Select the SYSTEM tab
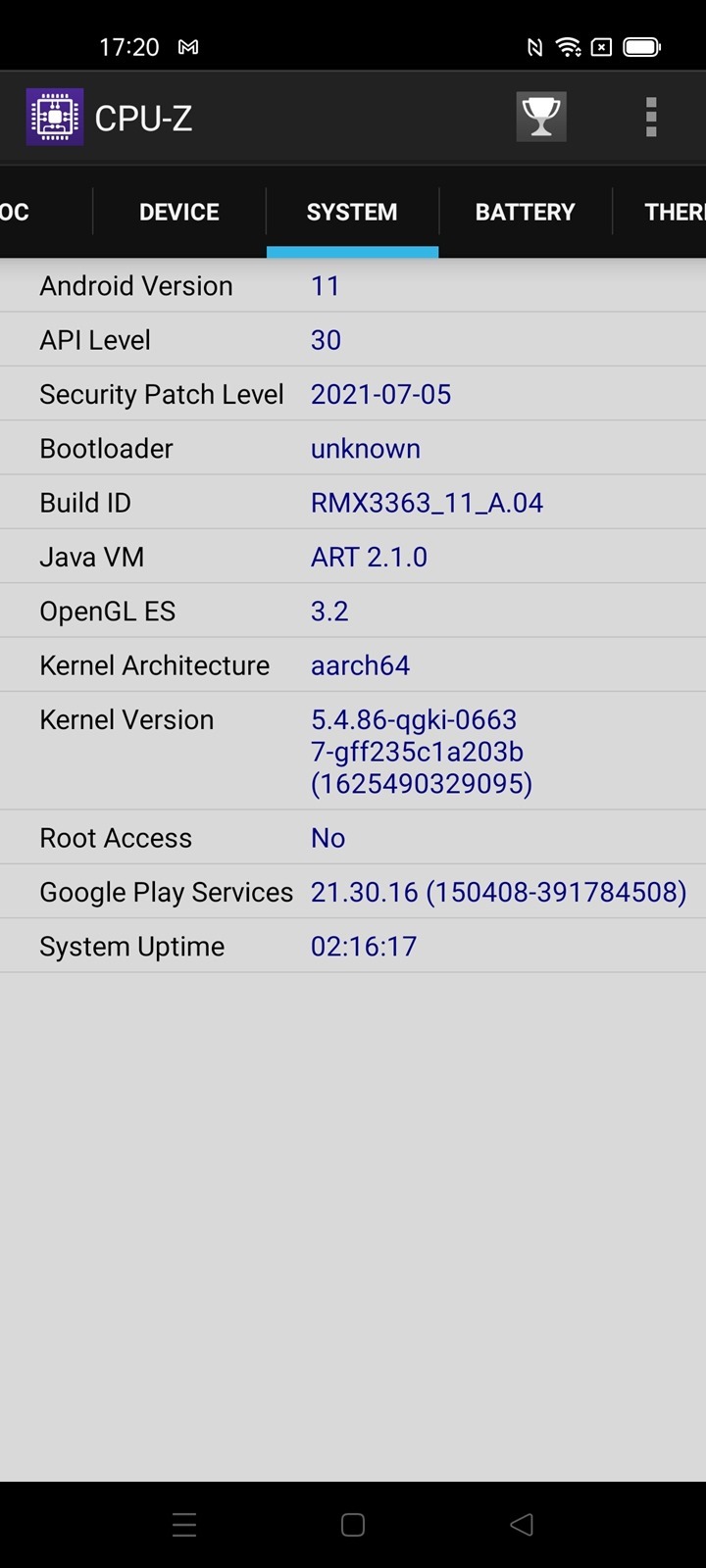The width and height of the screenshot is (706, 1568). point(352,212)
